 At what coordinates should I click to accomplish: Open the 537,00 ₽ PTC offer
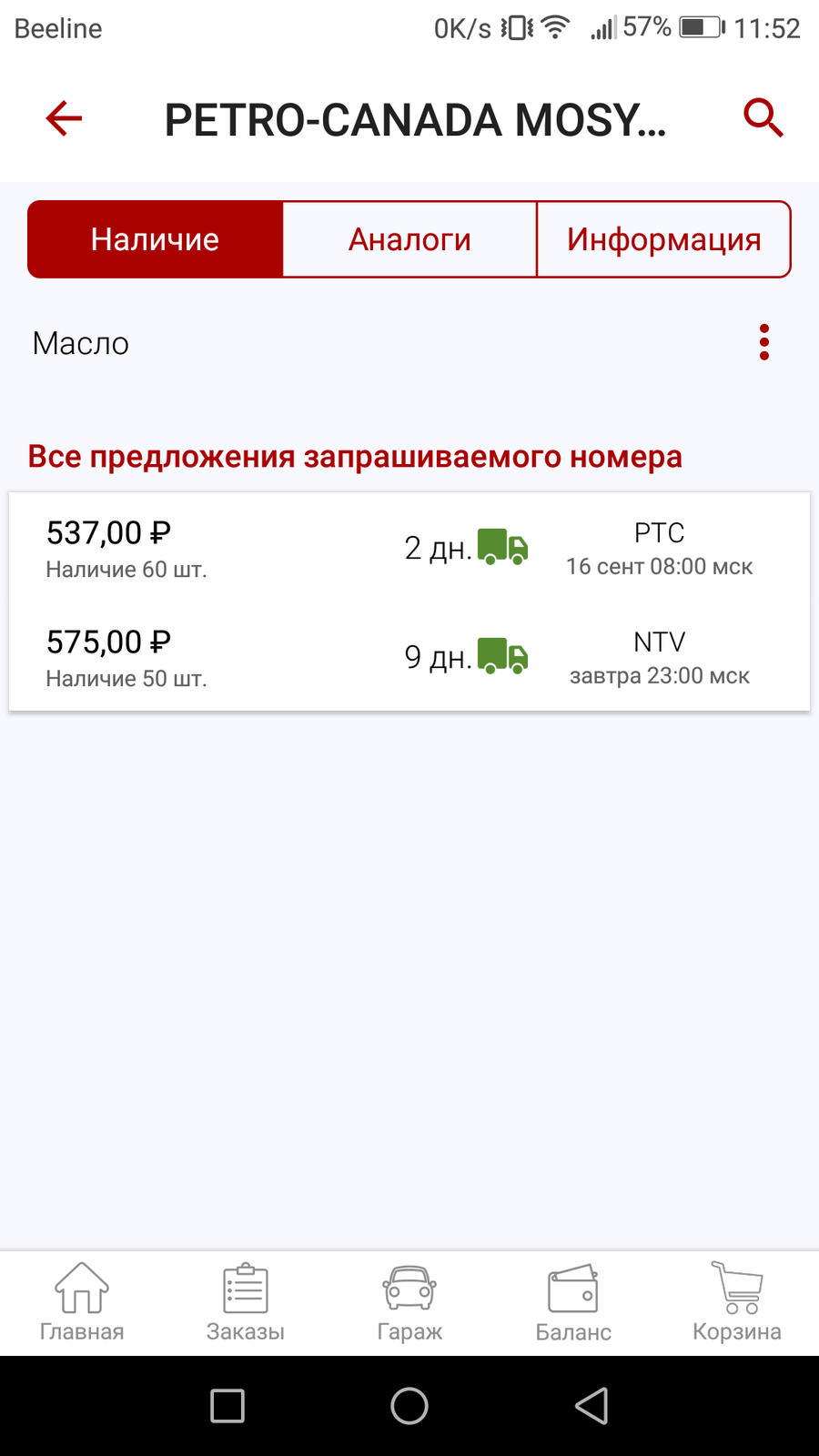coord(409,548)
